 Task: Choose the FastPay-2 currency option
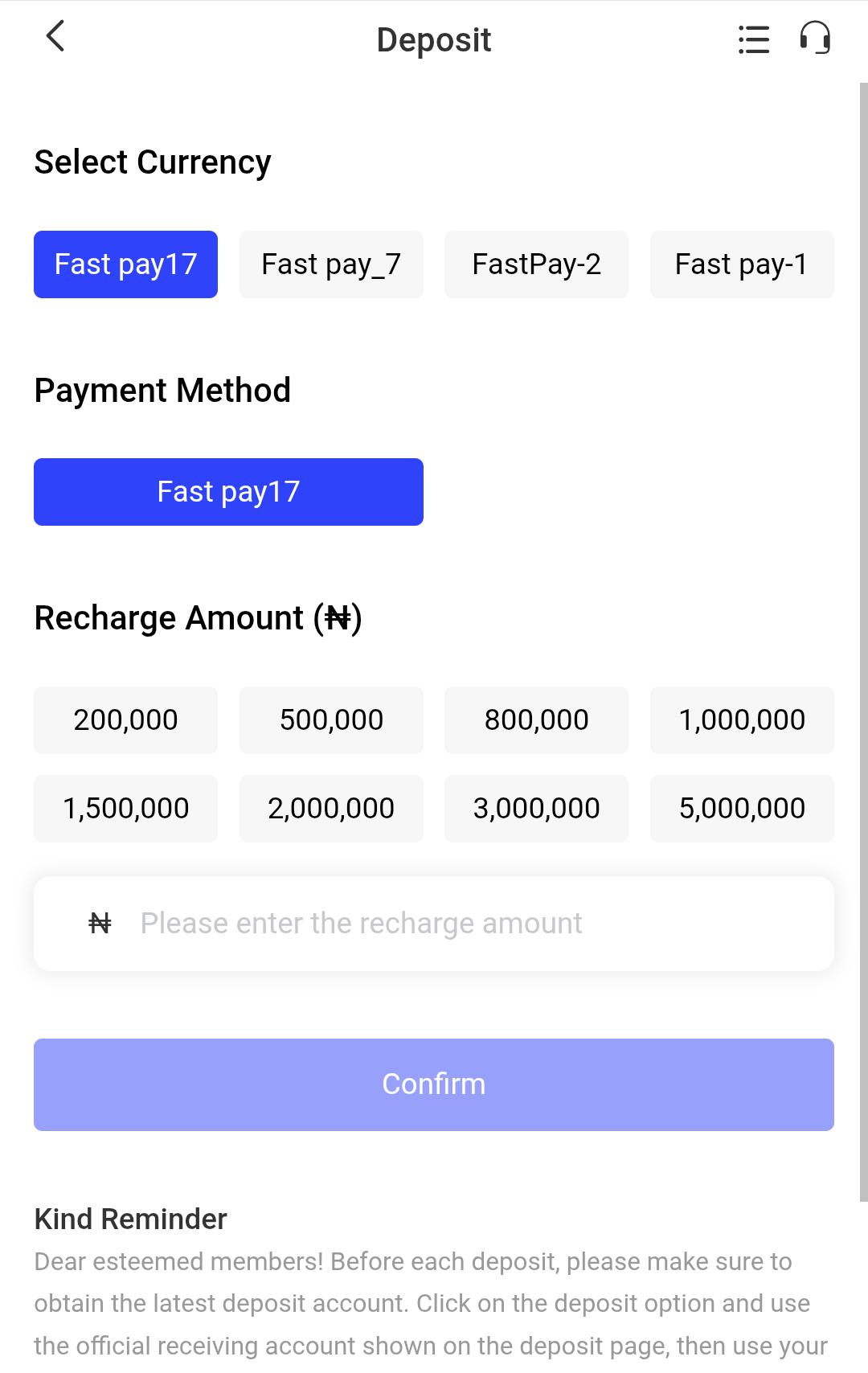(x=536, y=264)
